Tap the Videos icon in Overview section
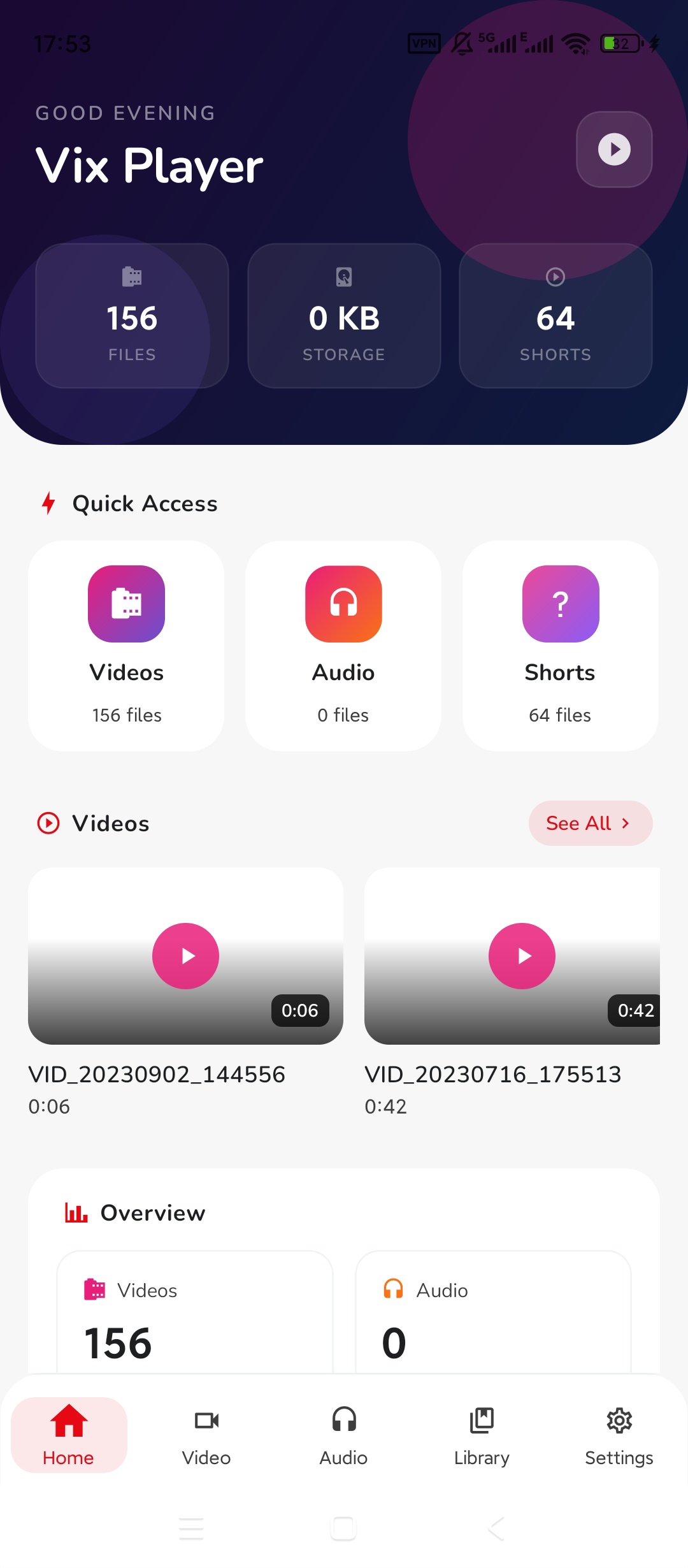Viewport: 688px width, 1568px height. 95,1290
